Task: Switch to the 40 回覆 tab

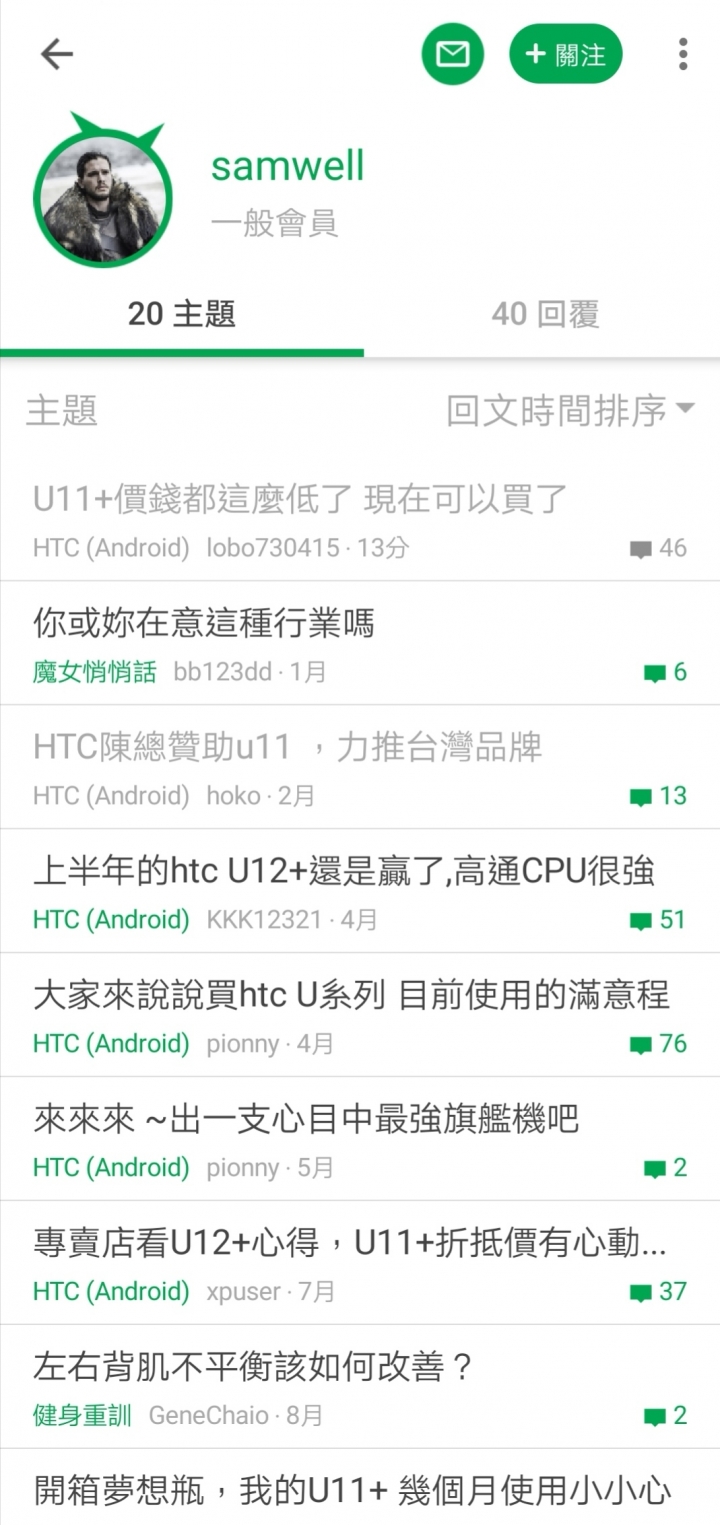Action: (x=545, y=314)
